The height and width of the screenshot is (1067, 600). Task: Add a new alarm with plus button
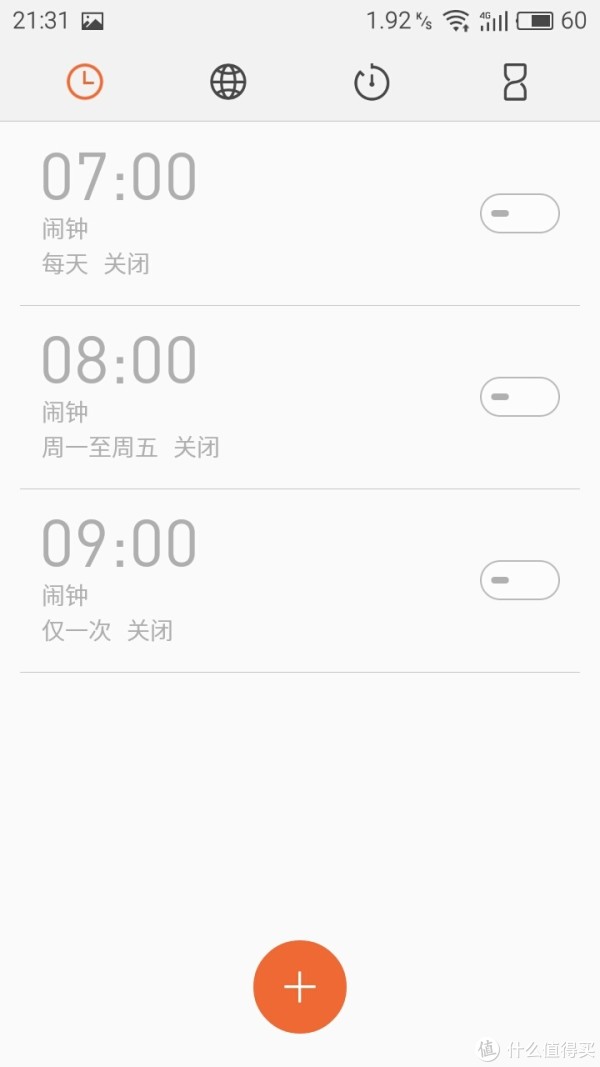(300, 987)
